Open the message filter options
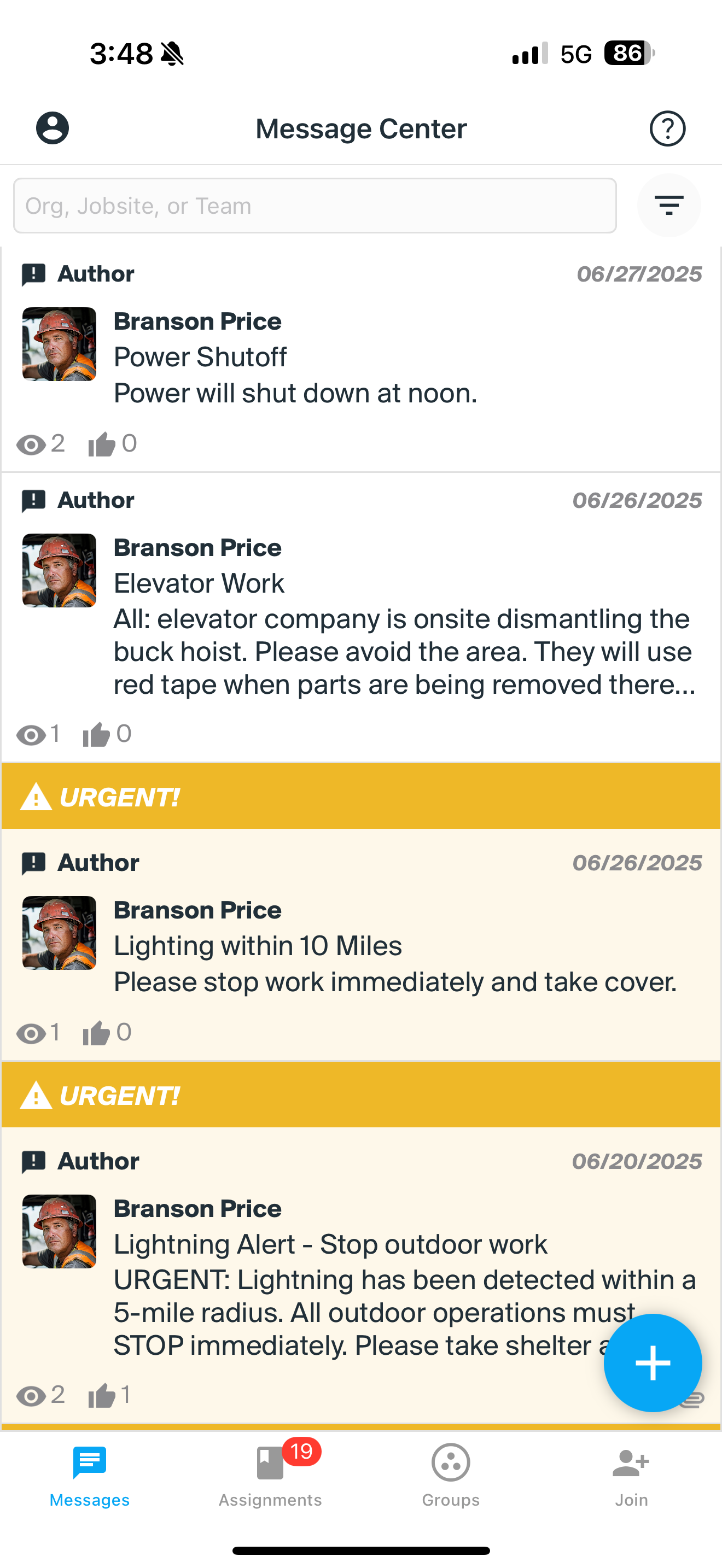The height and width of the screenshot is (1568, 722). 668,206
